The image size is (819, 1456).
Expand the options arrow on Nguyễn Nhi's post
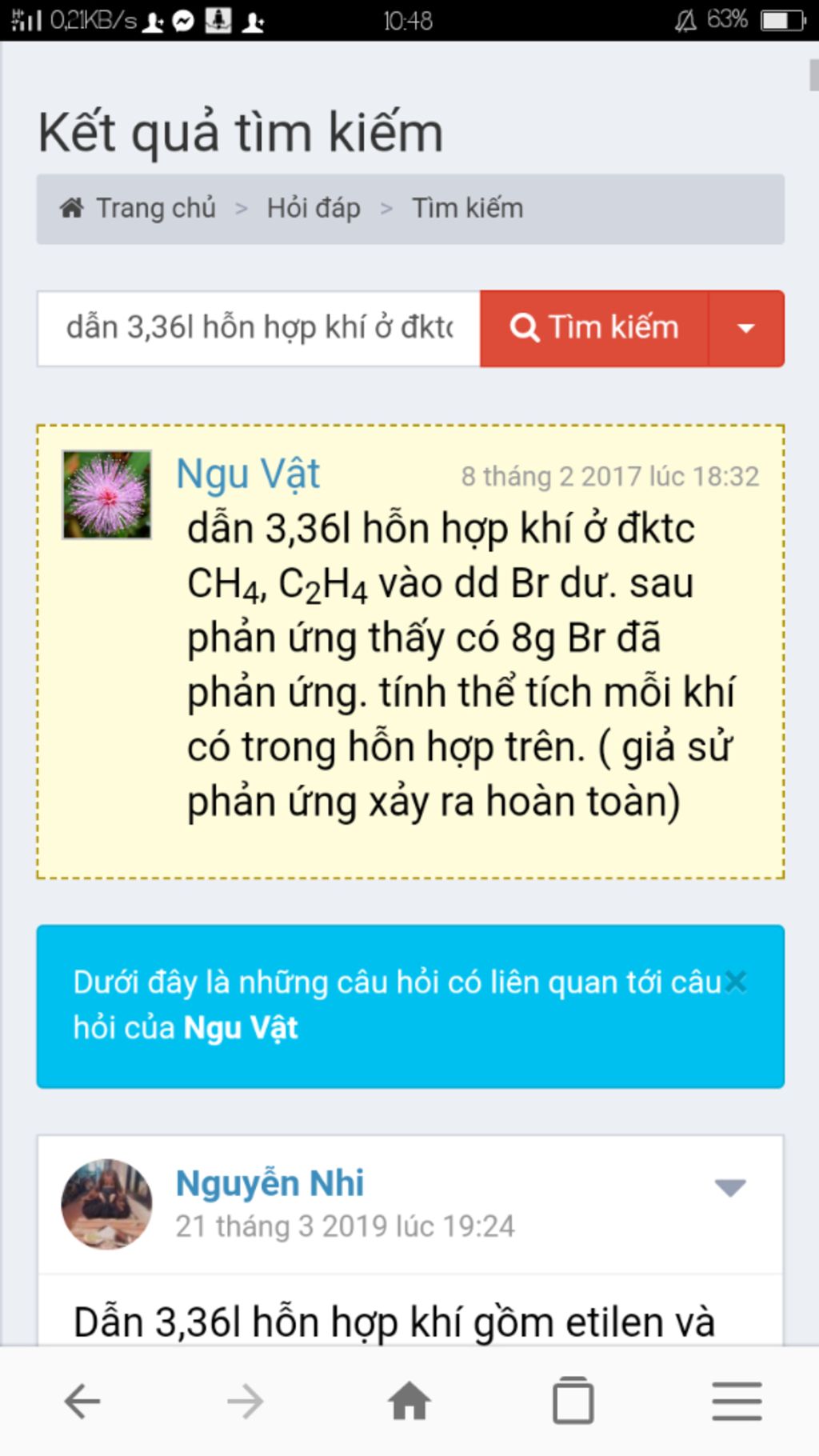(x=729, y=1187)
